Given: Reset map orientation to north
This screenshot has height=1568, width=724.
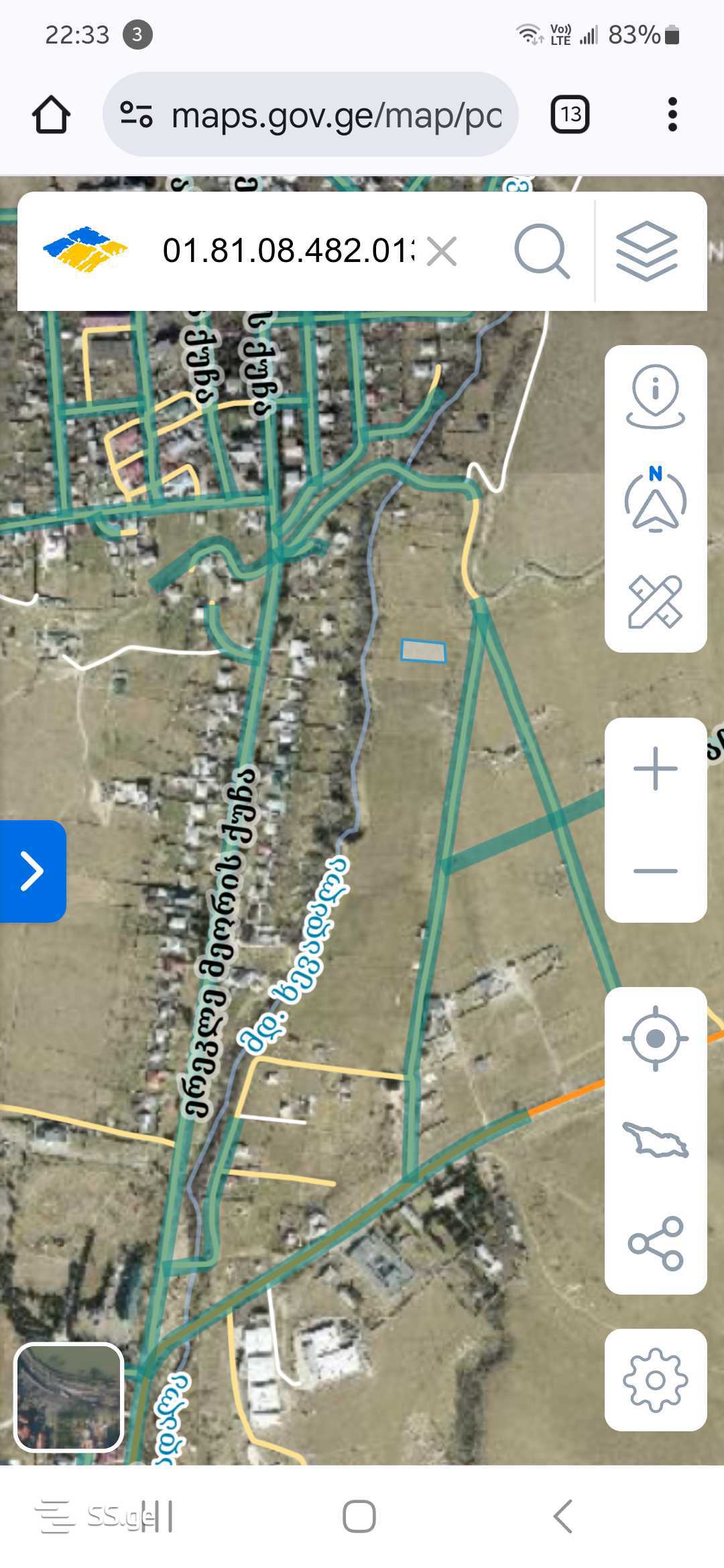Looking at the screenshot, I should (656, 499).
